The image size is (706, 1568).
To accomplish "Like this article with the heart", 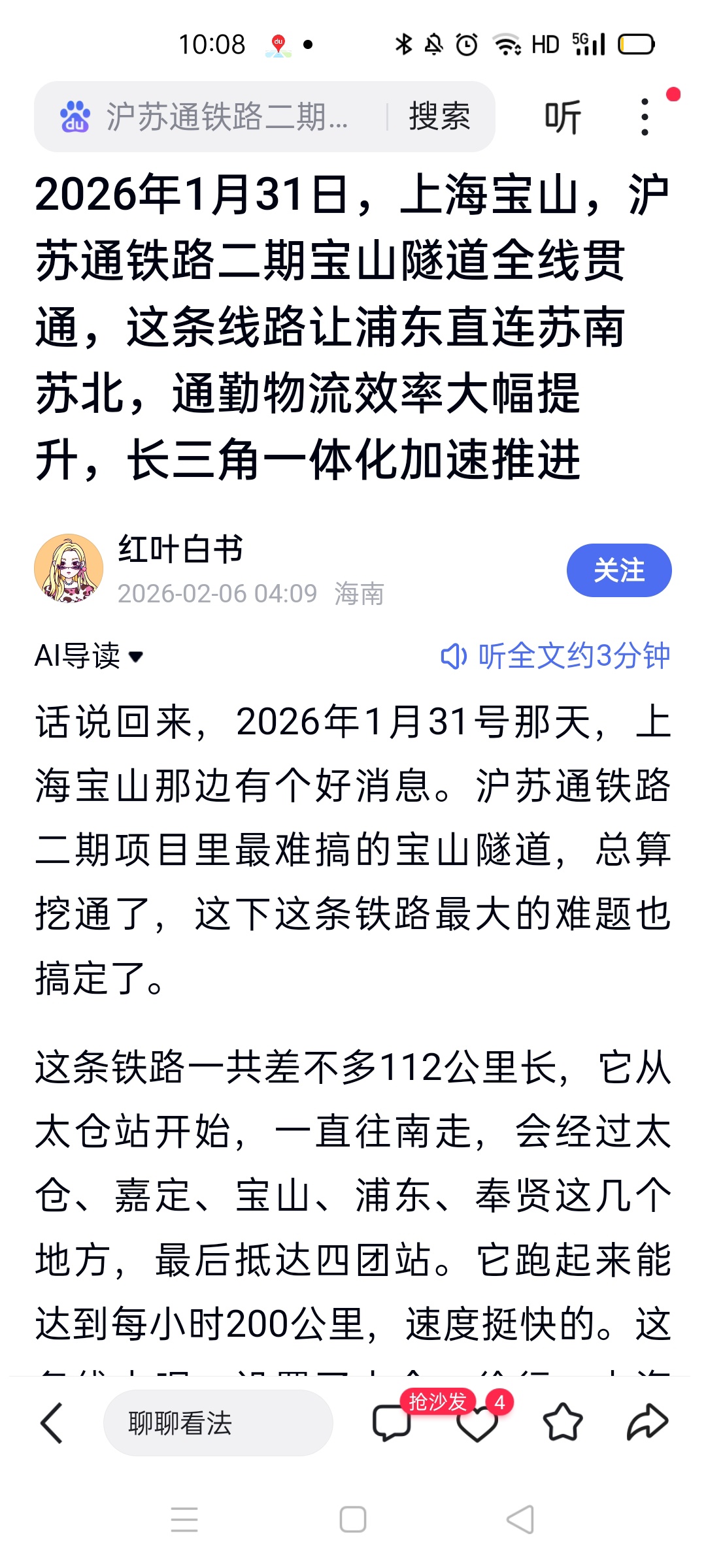I will [x=477, y=1424].
